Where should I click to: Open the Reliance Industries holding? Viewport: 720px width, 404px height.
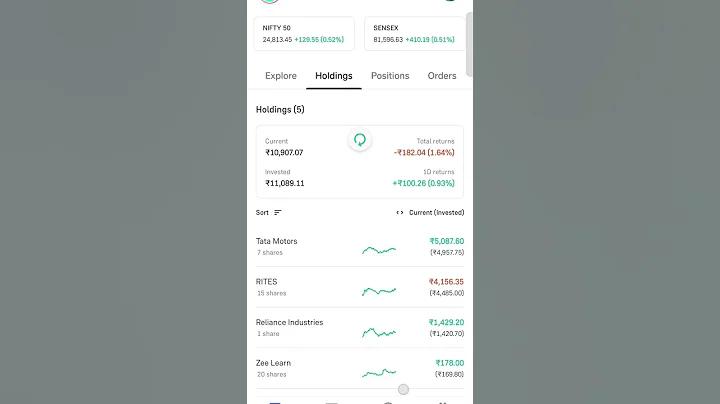click(x=359, y=328)
